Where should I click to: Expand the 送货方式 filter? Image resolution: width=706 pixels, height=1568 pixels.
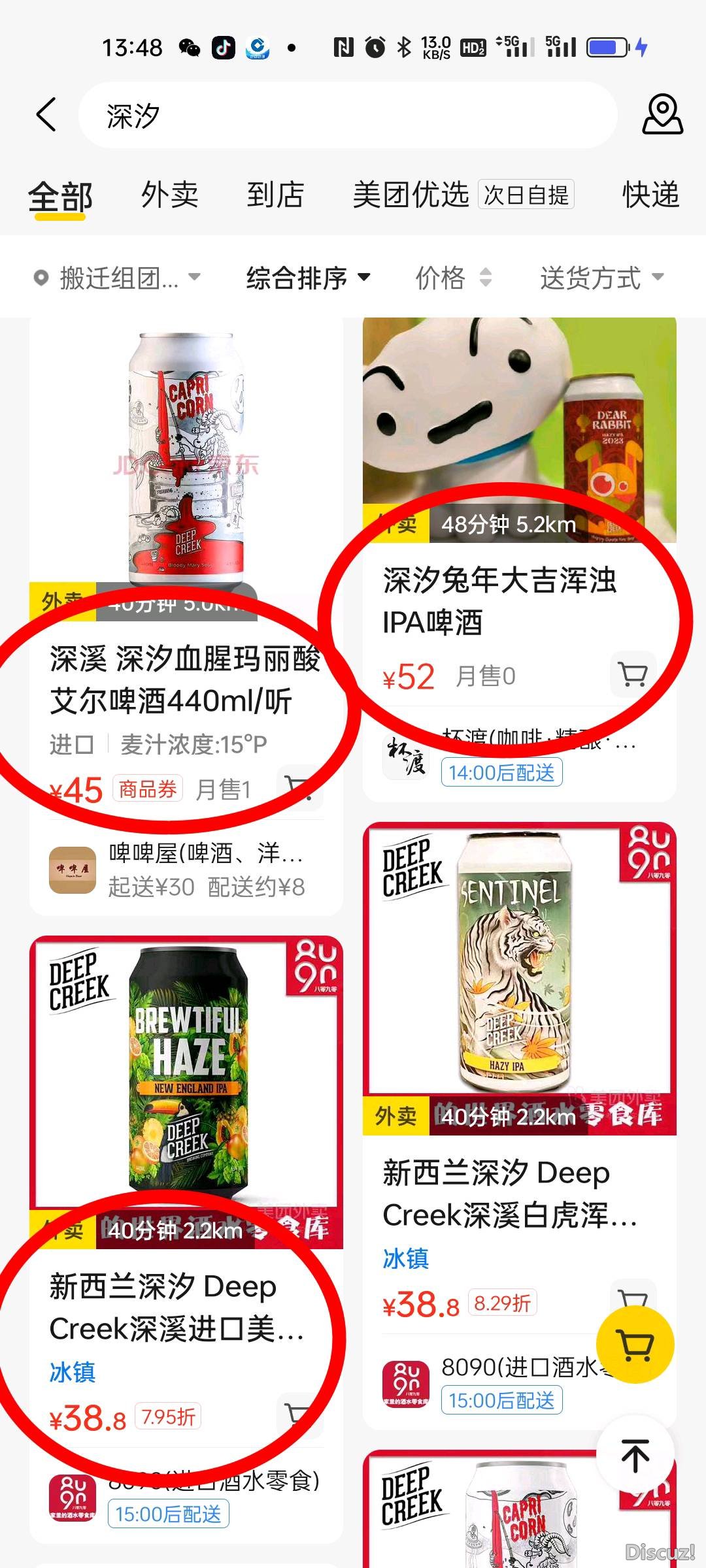tap(601, 278)
